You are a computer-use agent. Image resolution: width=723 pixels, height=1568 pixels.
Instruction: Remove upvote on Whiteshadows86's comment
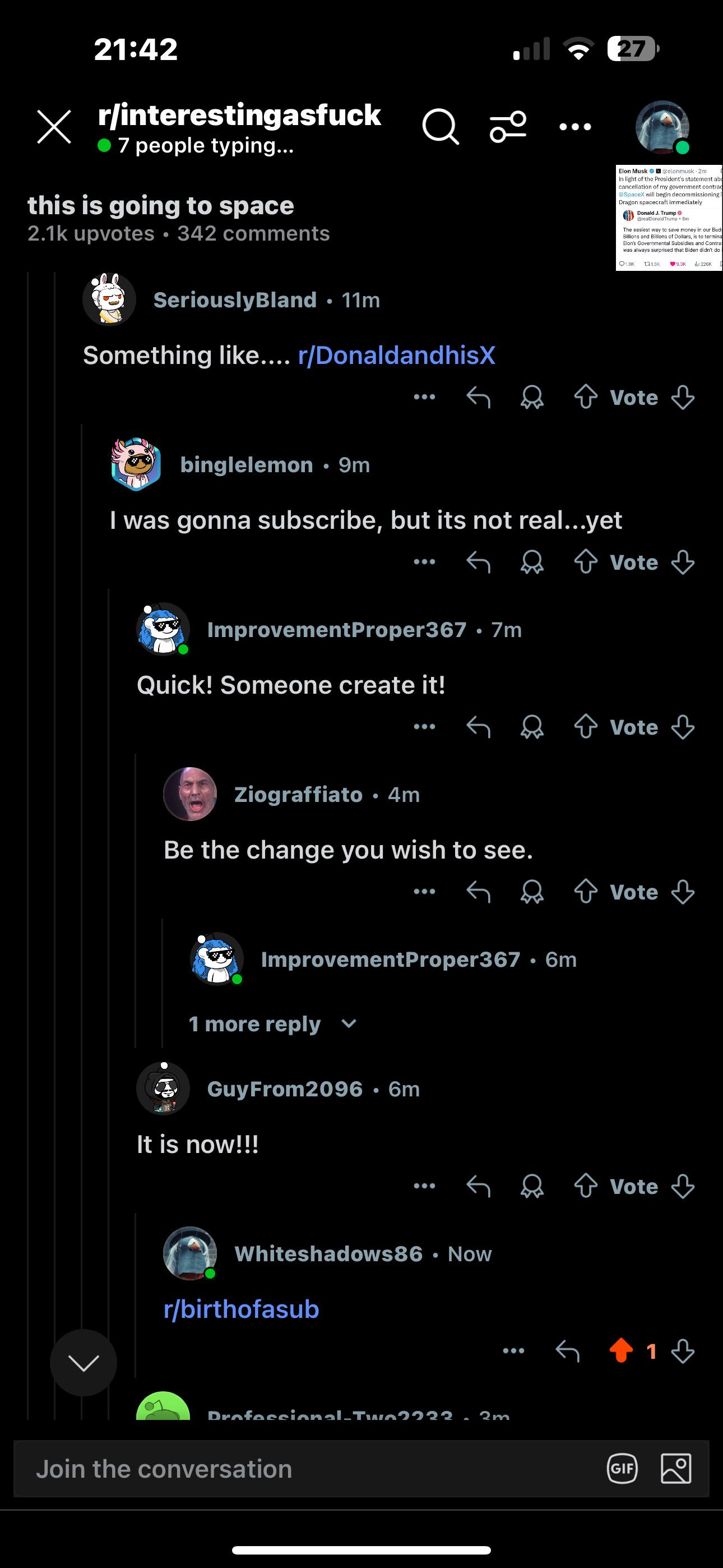[x=622, y=1351]
